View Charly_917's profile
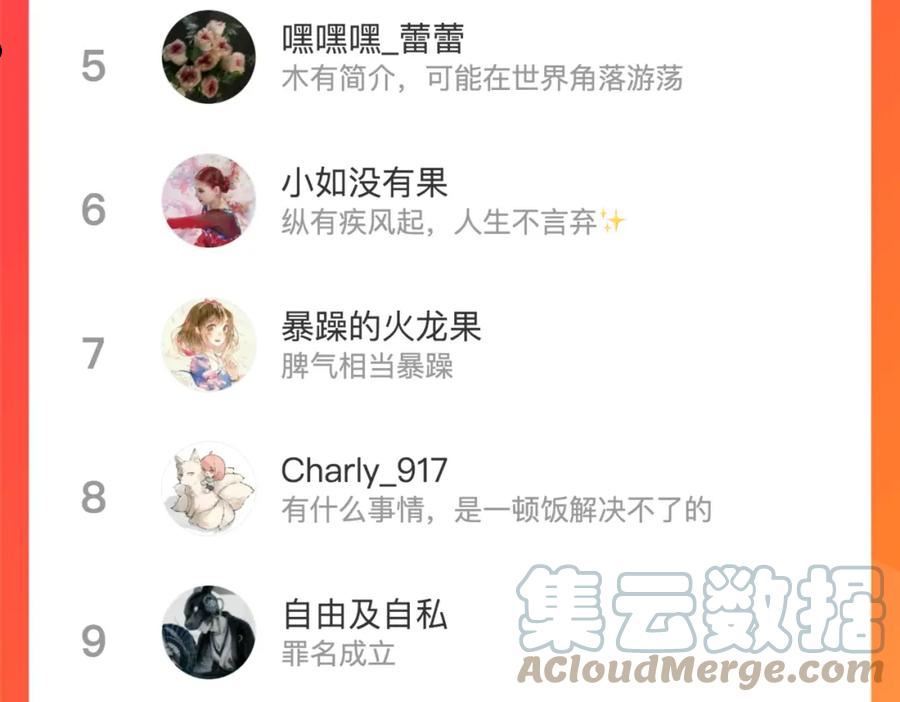The image size is (900, 702). (364, 470)
